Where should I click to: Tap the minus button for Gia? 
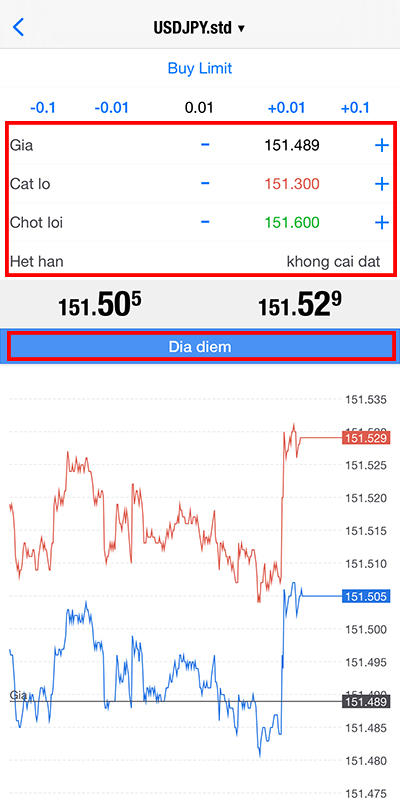pos(205,145)
